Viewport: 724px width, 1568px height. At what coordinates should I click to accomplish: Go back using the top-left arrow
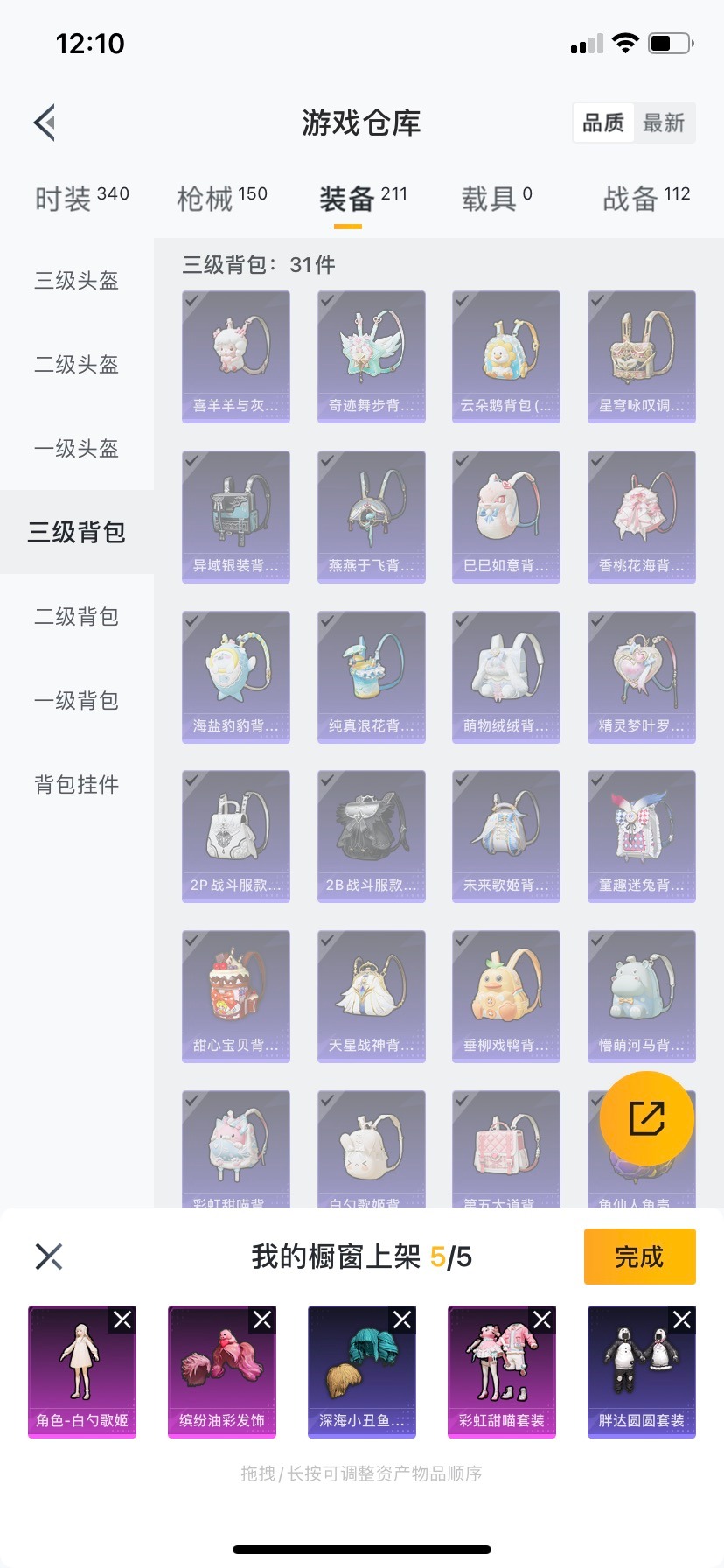(45, 122)
